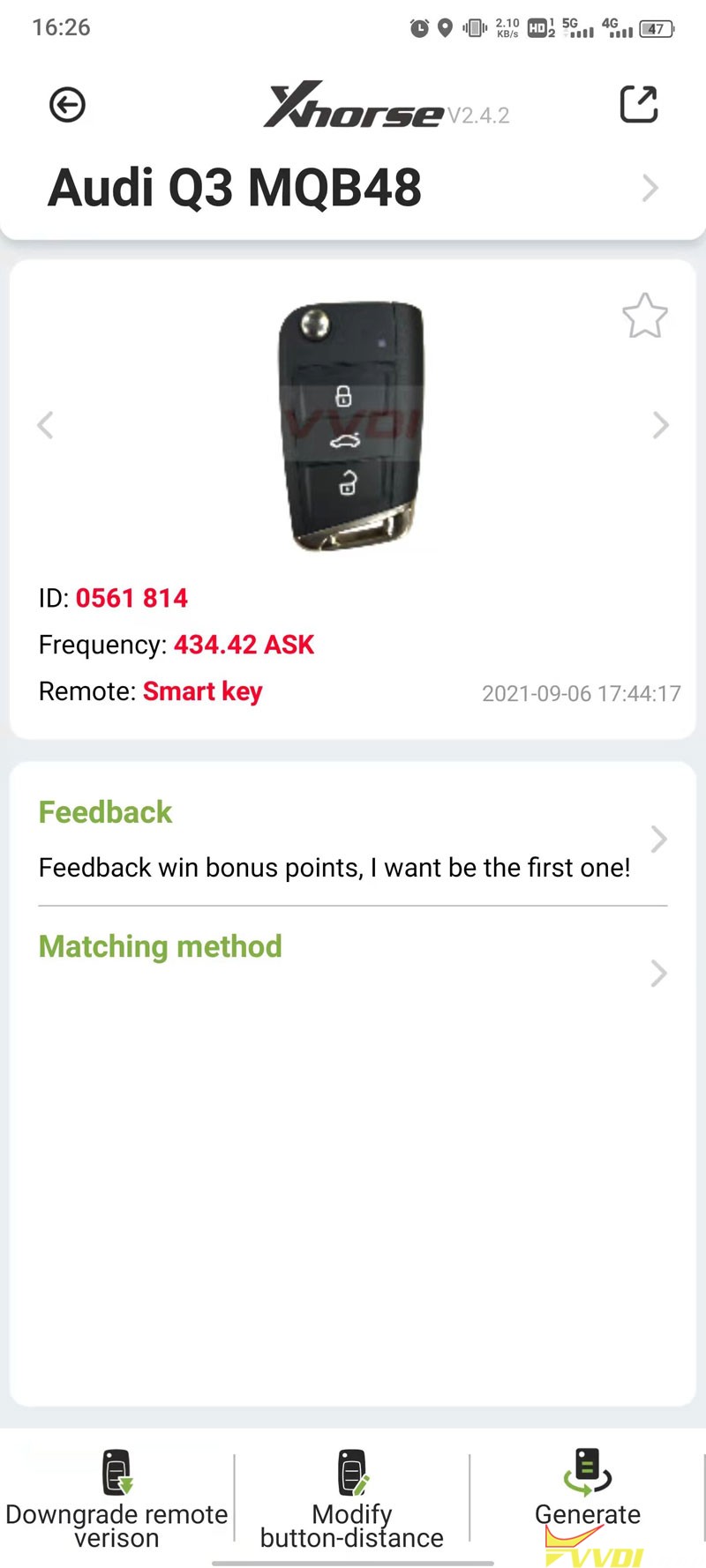The image size is (706, 1568).
Task: Go back using the circled arrow
Action: pyautogui.click(x=67, y=105)
